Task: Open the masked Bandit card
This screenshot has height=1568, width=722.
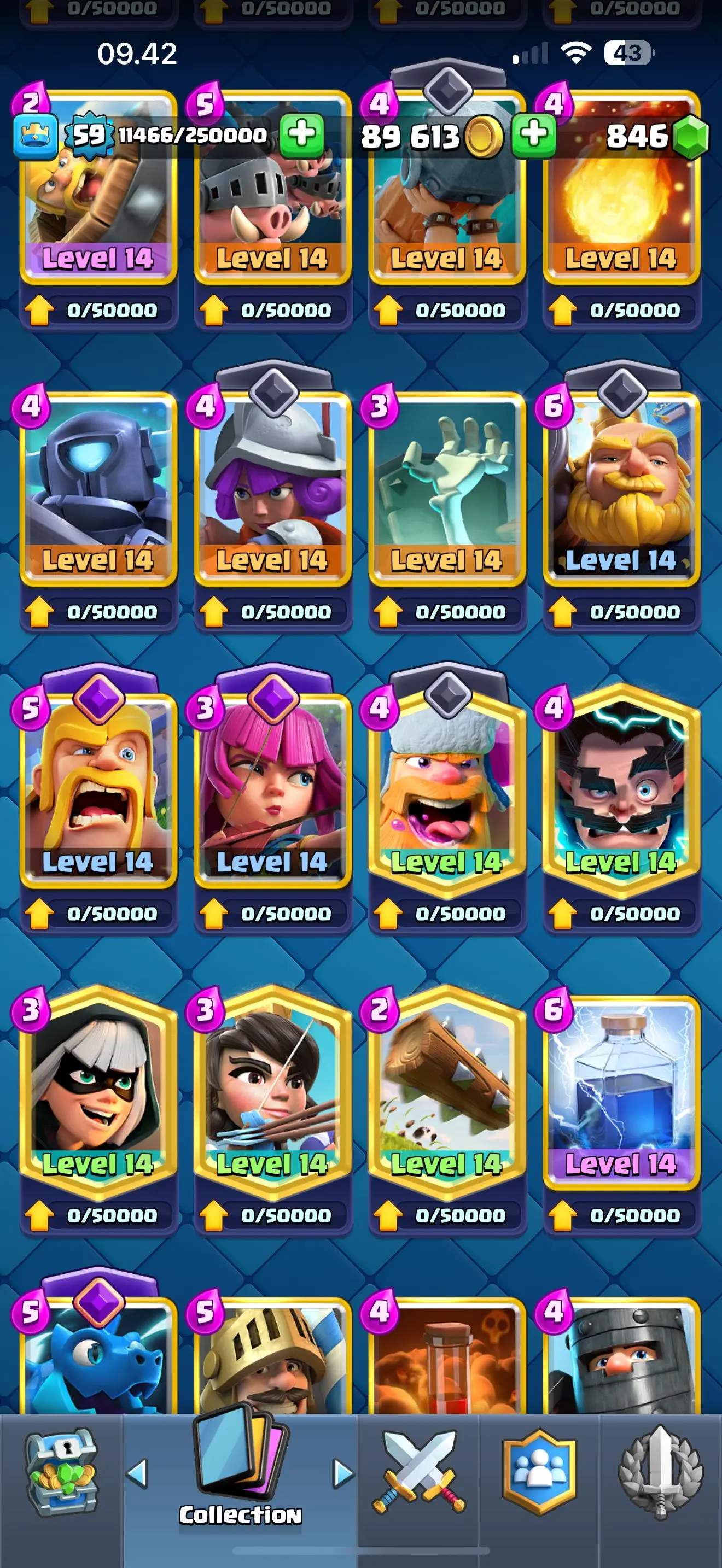Action: click(98, 1090)
